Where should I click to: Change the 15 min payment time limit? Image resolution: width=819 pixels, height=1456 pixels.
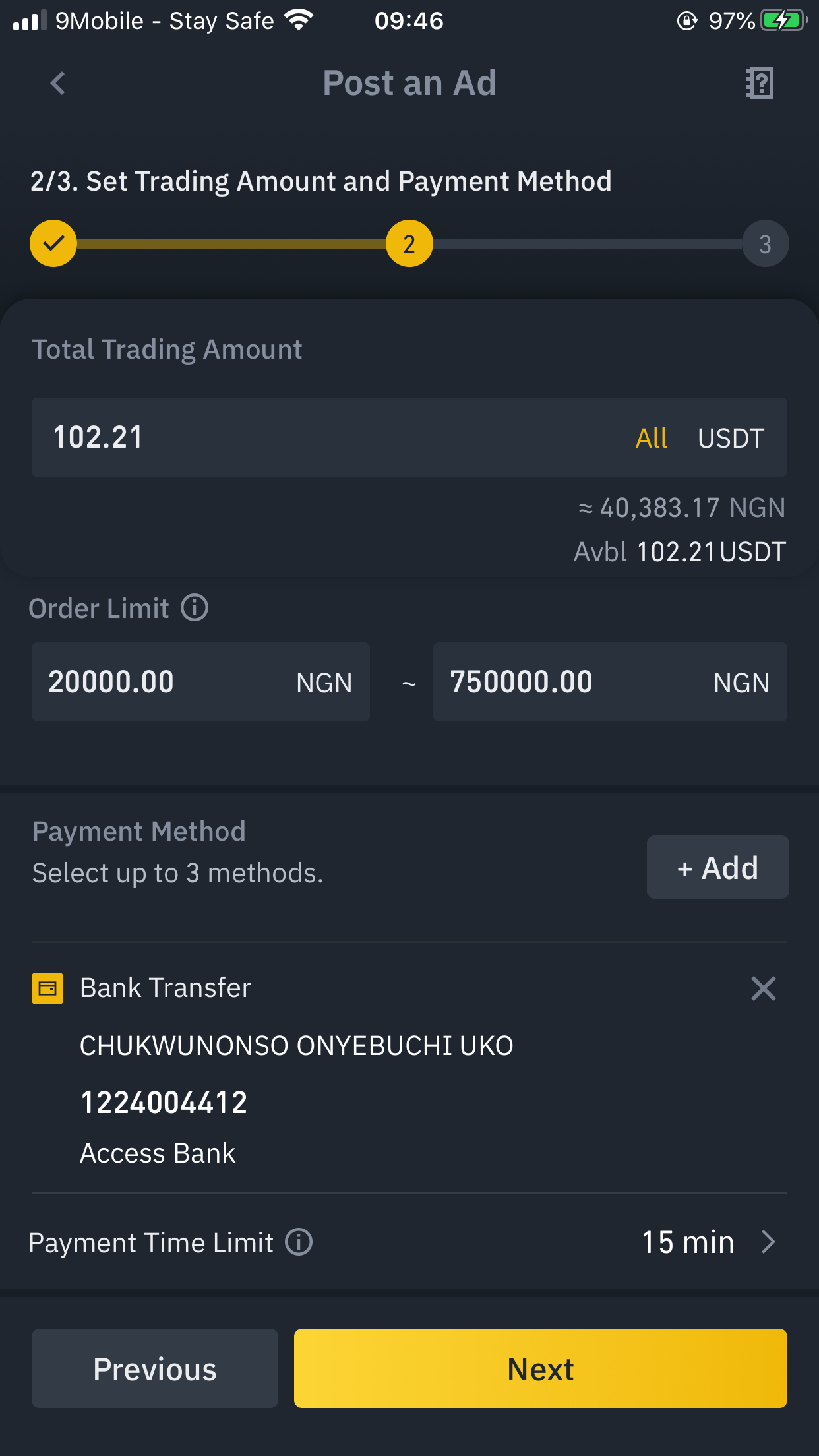click(x=709, y=1242)
